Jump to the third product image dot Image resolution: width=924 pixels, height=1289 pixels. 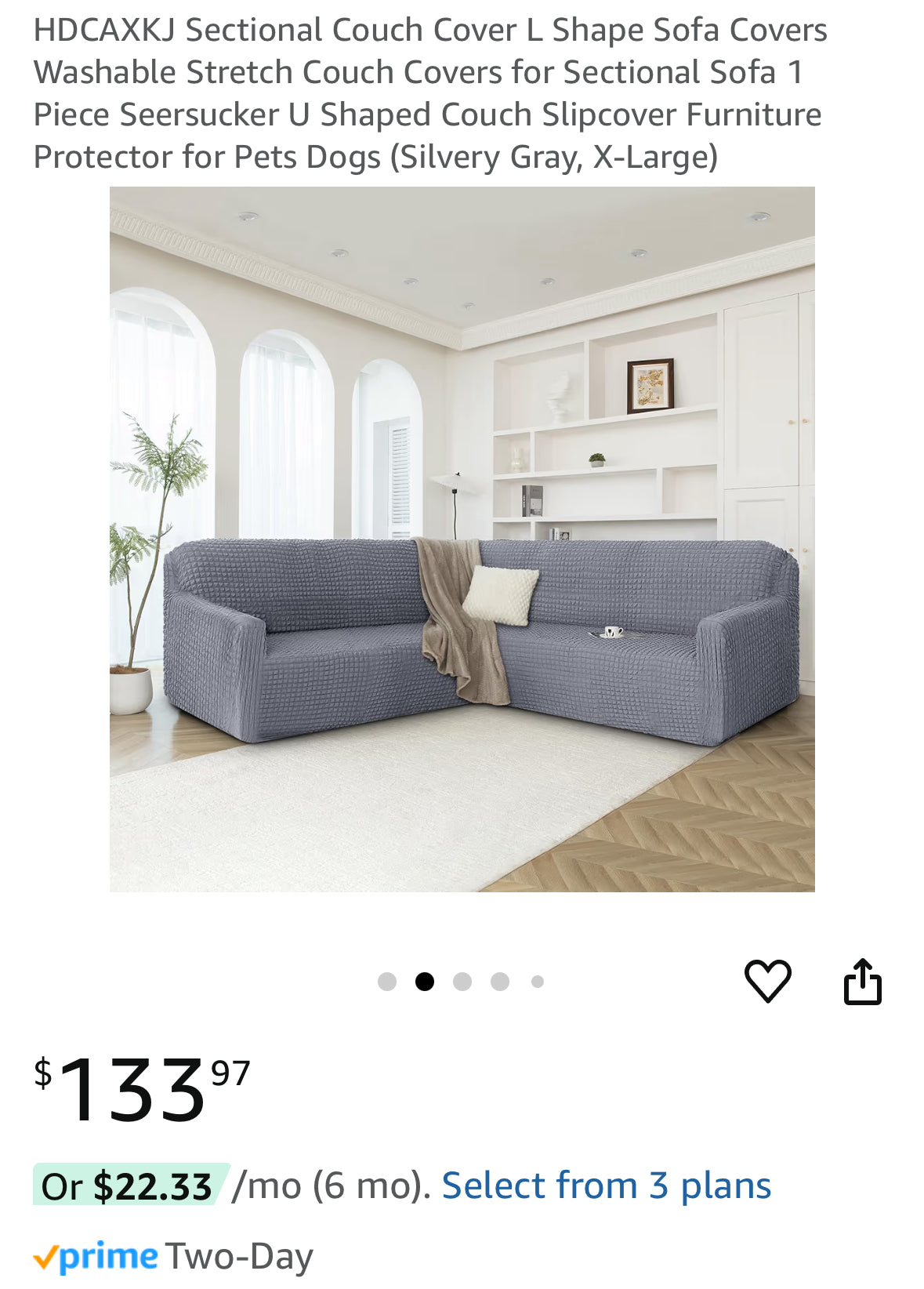tap(462, 982)
